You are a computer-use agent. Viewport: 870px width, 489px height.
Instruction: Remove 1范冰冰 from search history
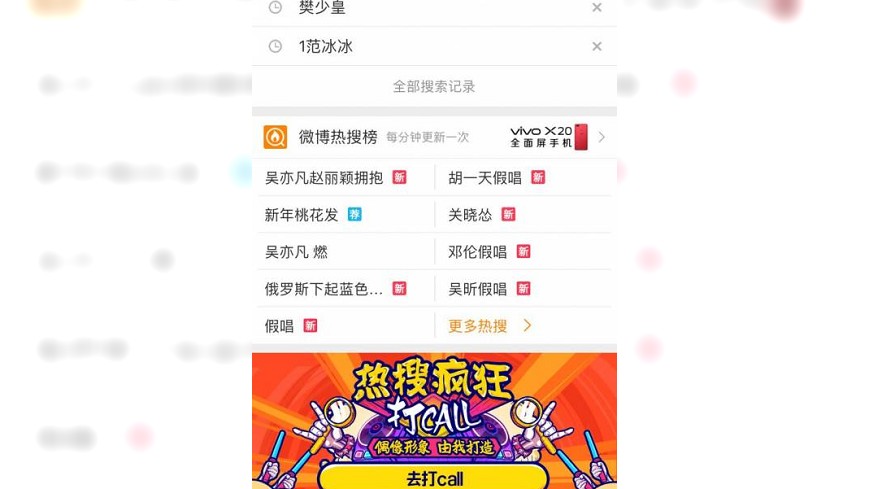(596, 46)
